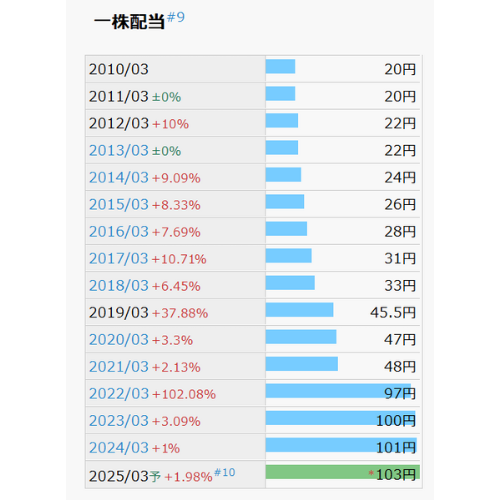Viewport: 500px width, 500px height.
Task: Open footnote #10 in the 2025/03 row
Action: click(225, 472)
